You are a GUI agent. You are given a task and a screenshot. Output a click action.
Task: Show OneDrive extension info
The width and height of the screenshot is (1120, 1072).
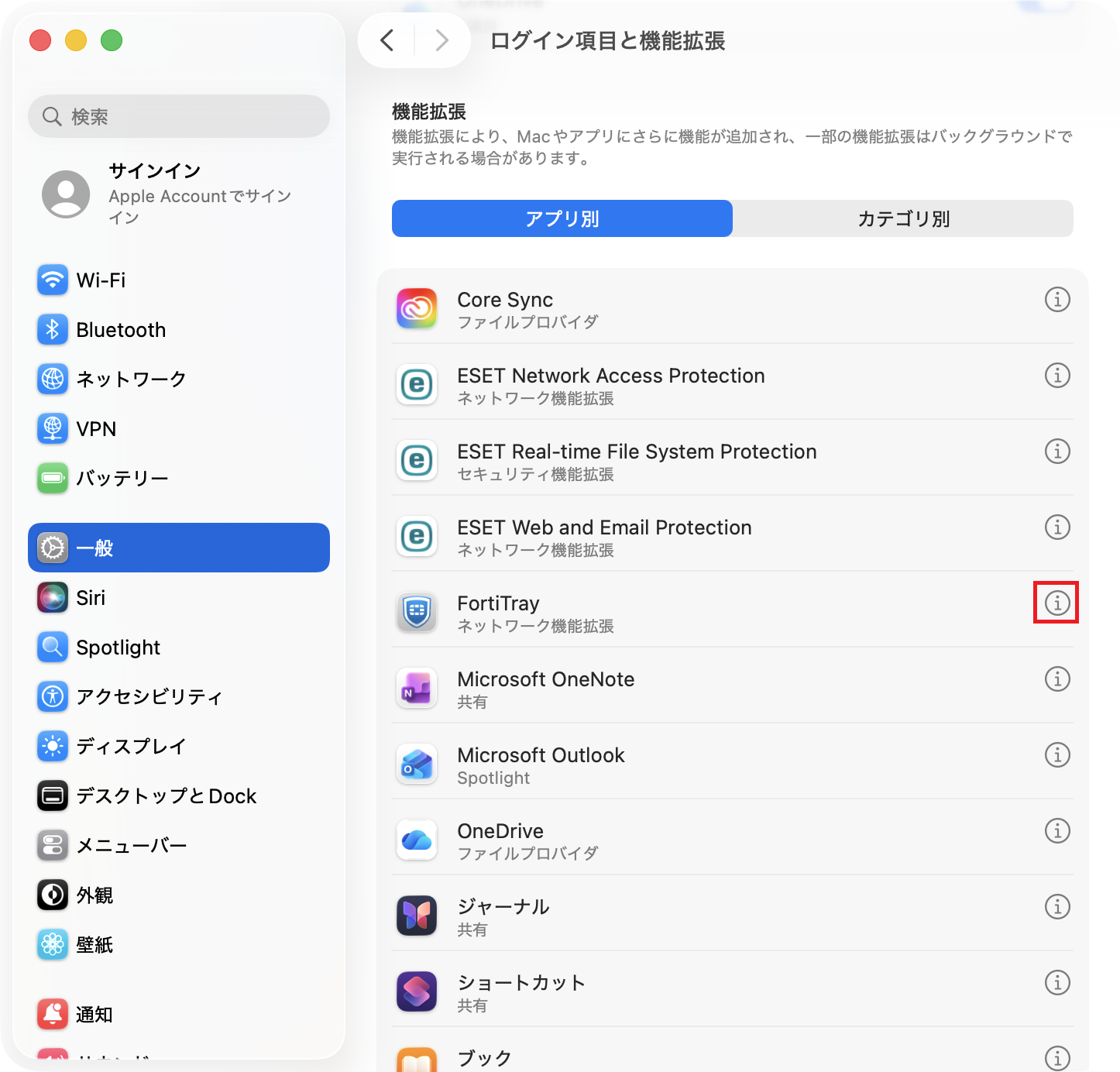tap(1057, 830)
